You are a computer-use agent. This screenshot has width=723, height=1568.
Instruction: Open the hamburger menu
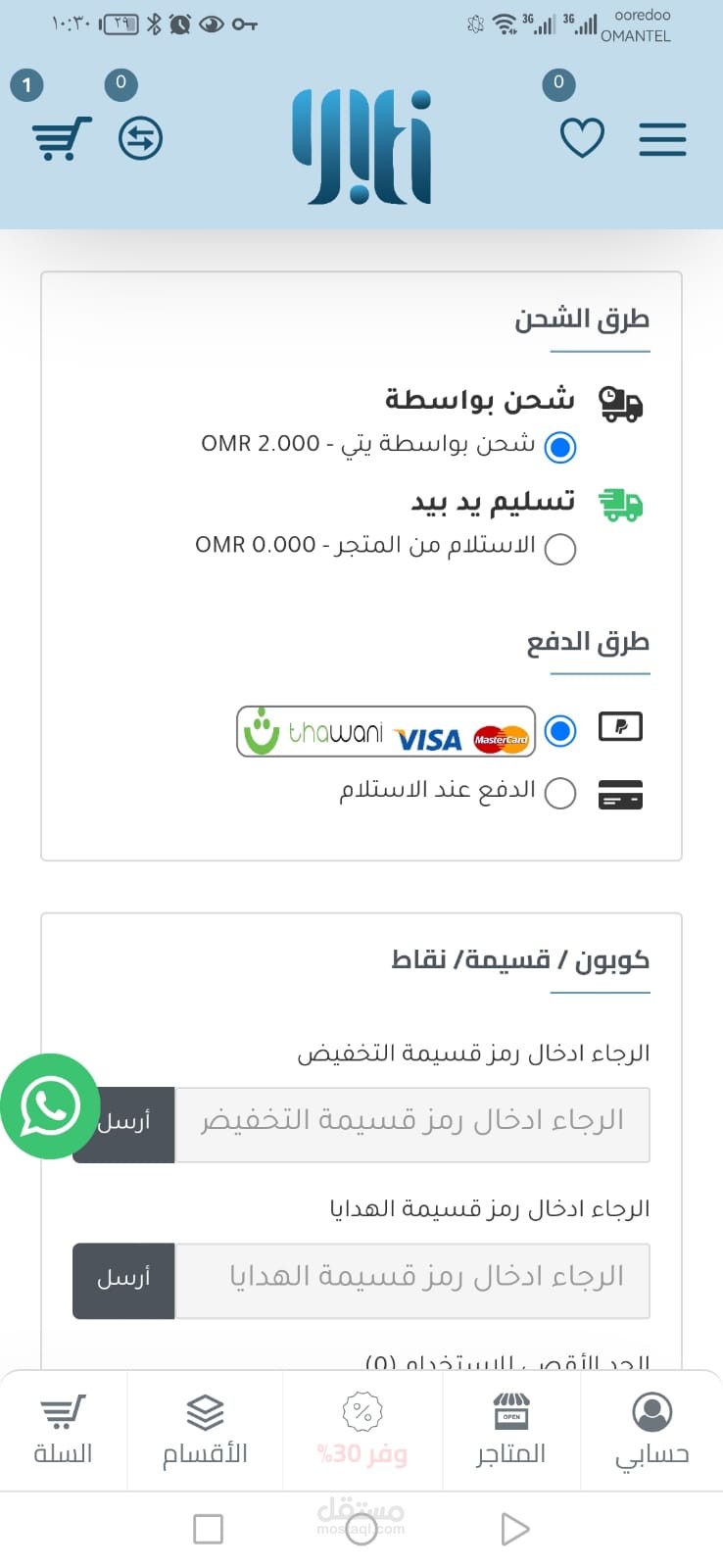(662, 139)
